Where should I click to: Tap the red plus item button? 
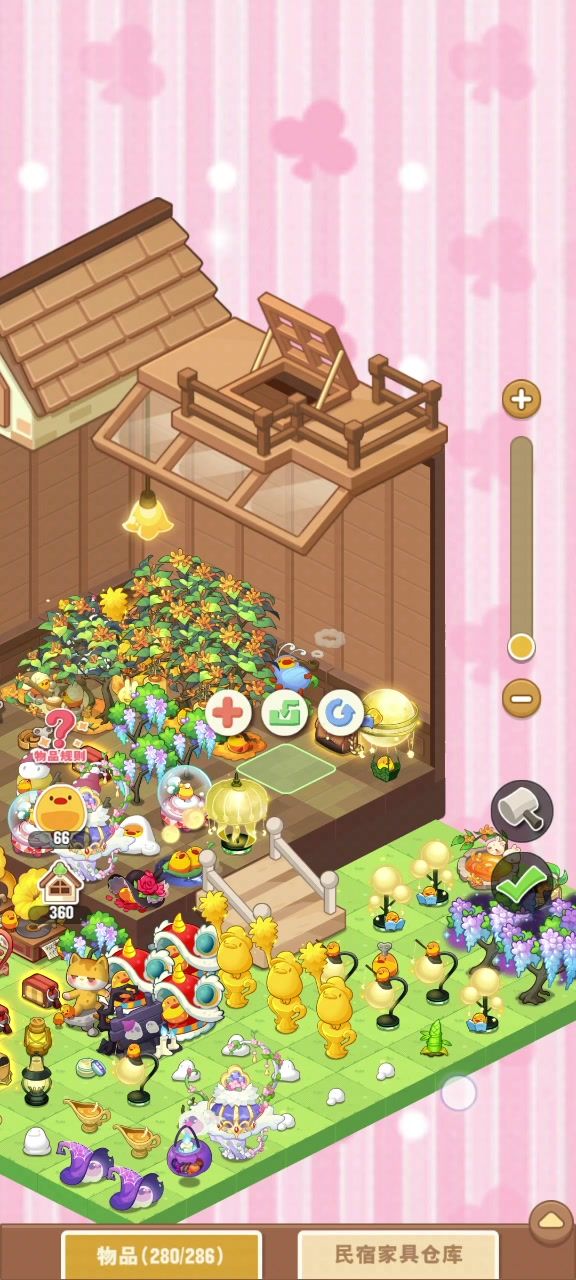[x=229, y=713]
